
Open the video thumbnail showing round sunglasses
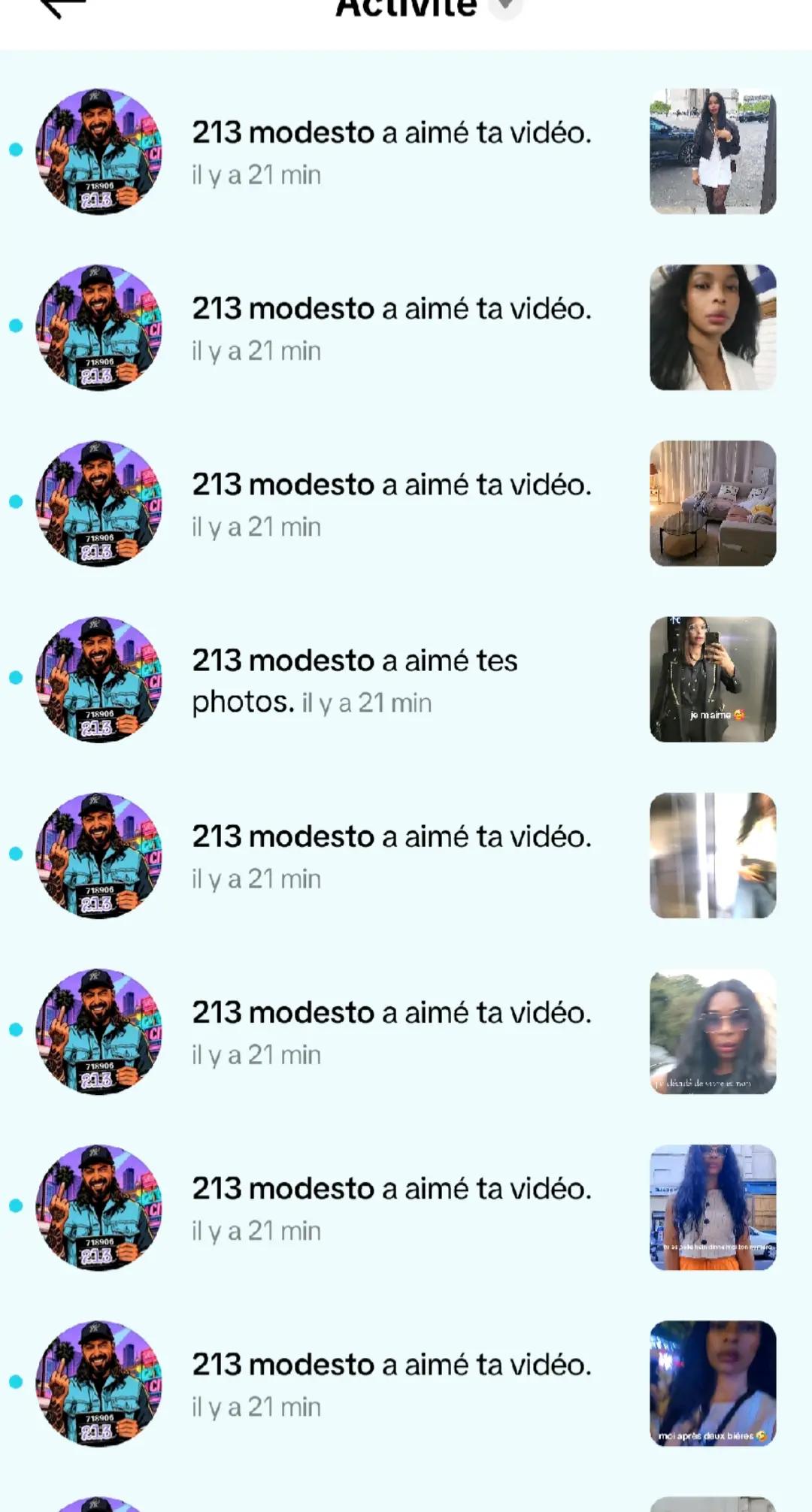(712, 1031)
